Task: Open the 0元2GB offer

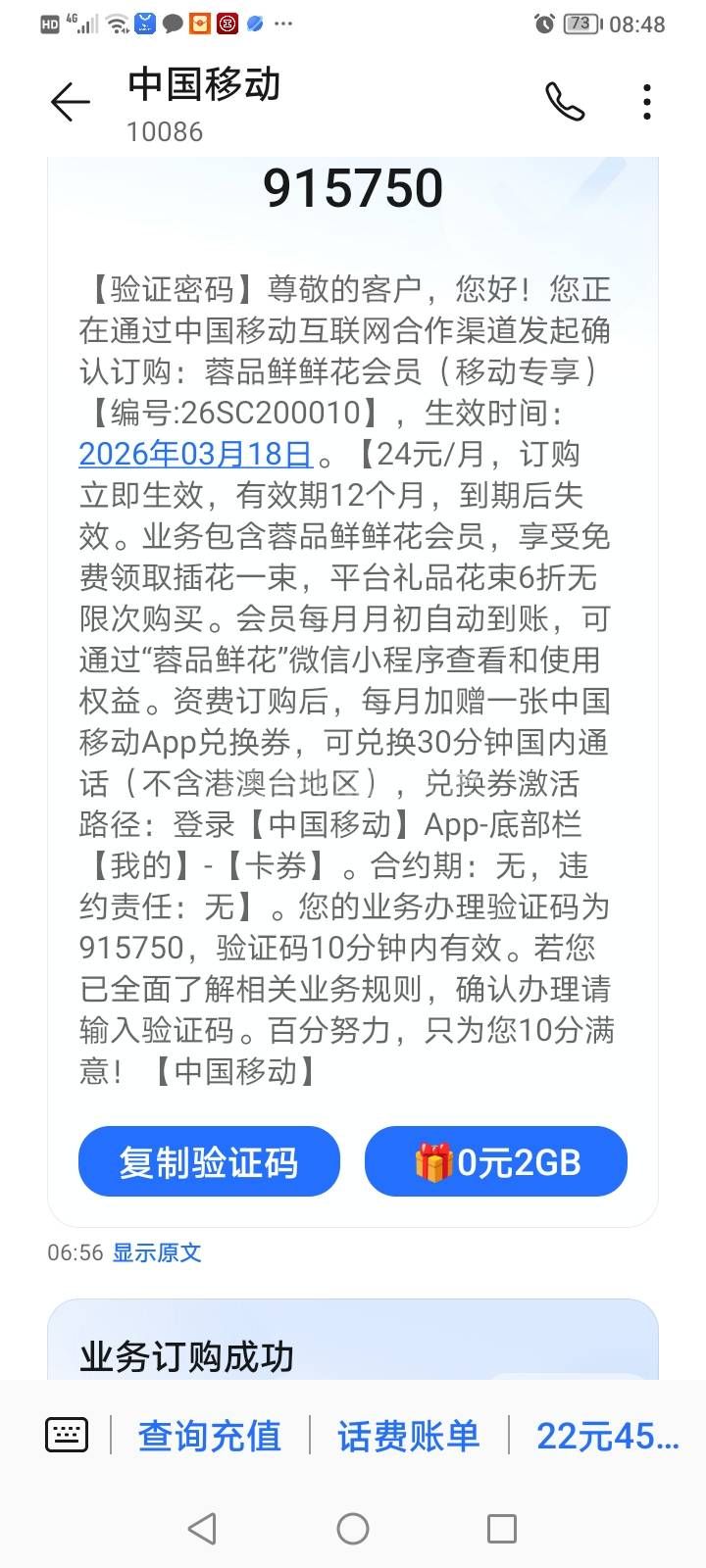Action: click(496, 1162)
